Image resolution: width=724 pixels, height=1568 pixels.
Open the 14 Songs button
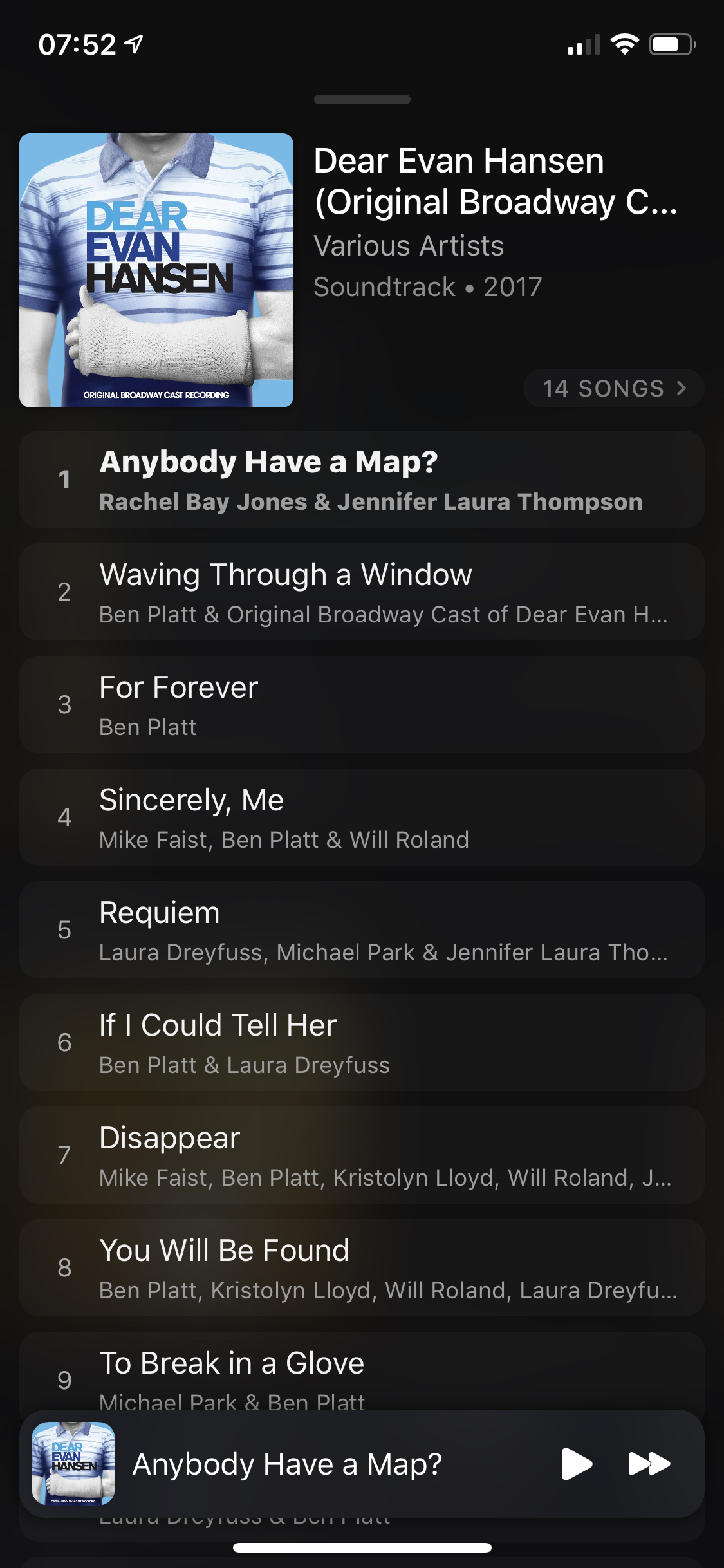click(x=613, y=388)
